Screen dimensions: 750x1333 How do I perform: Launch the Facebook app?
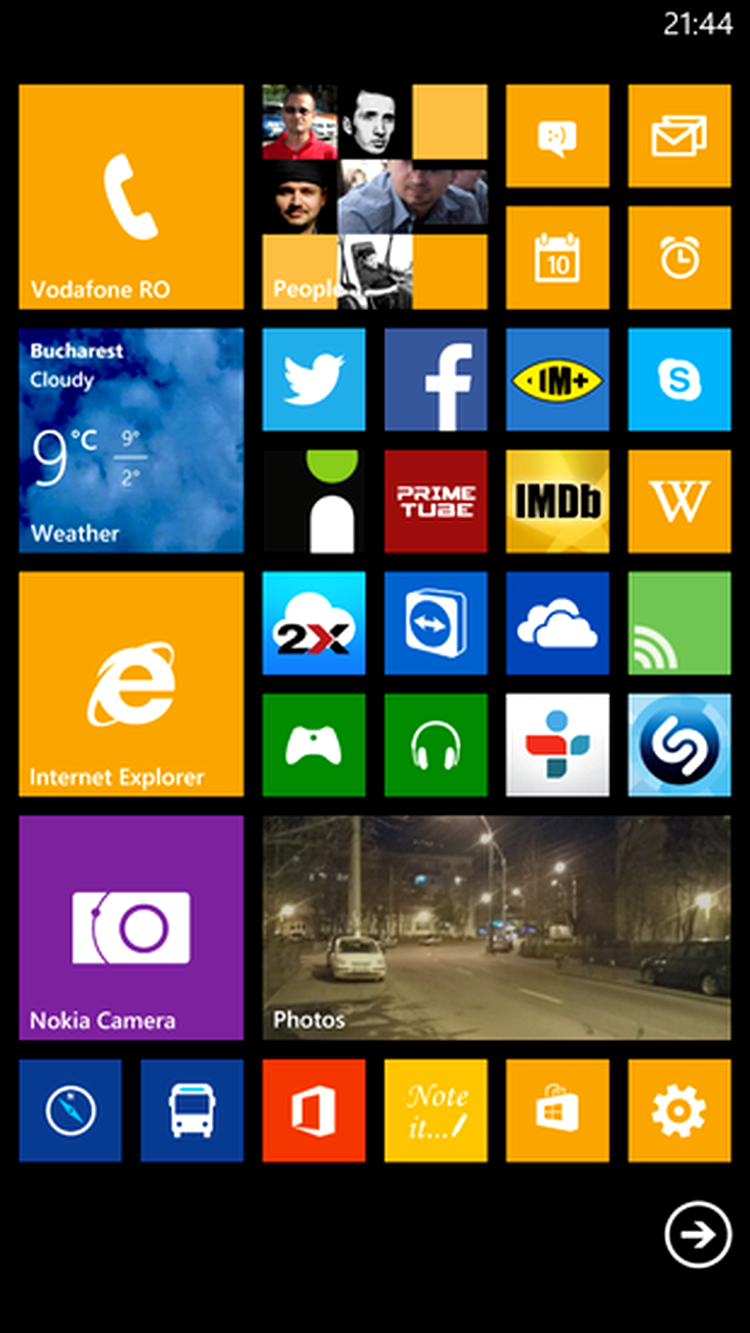435,379
